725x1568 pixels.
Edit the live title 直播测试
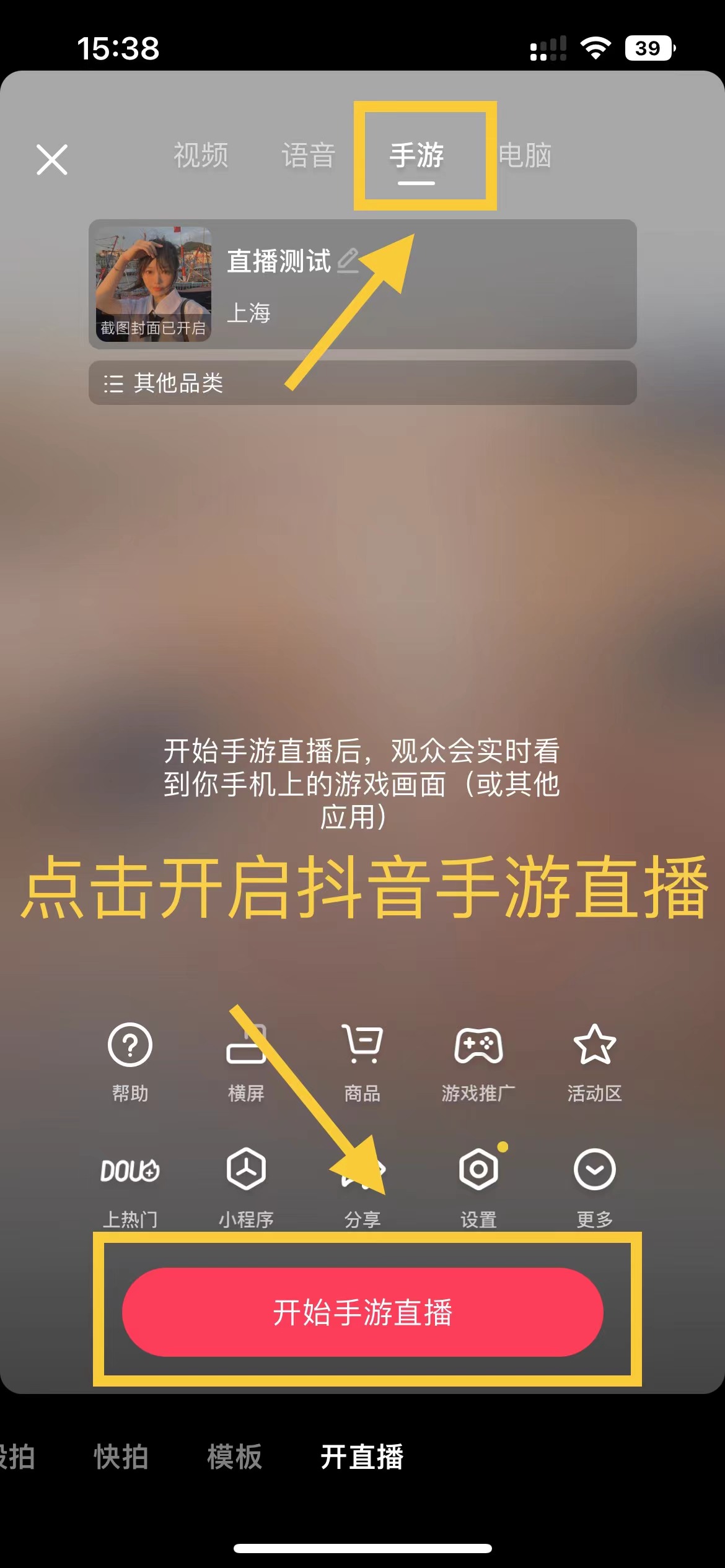348,261
